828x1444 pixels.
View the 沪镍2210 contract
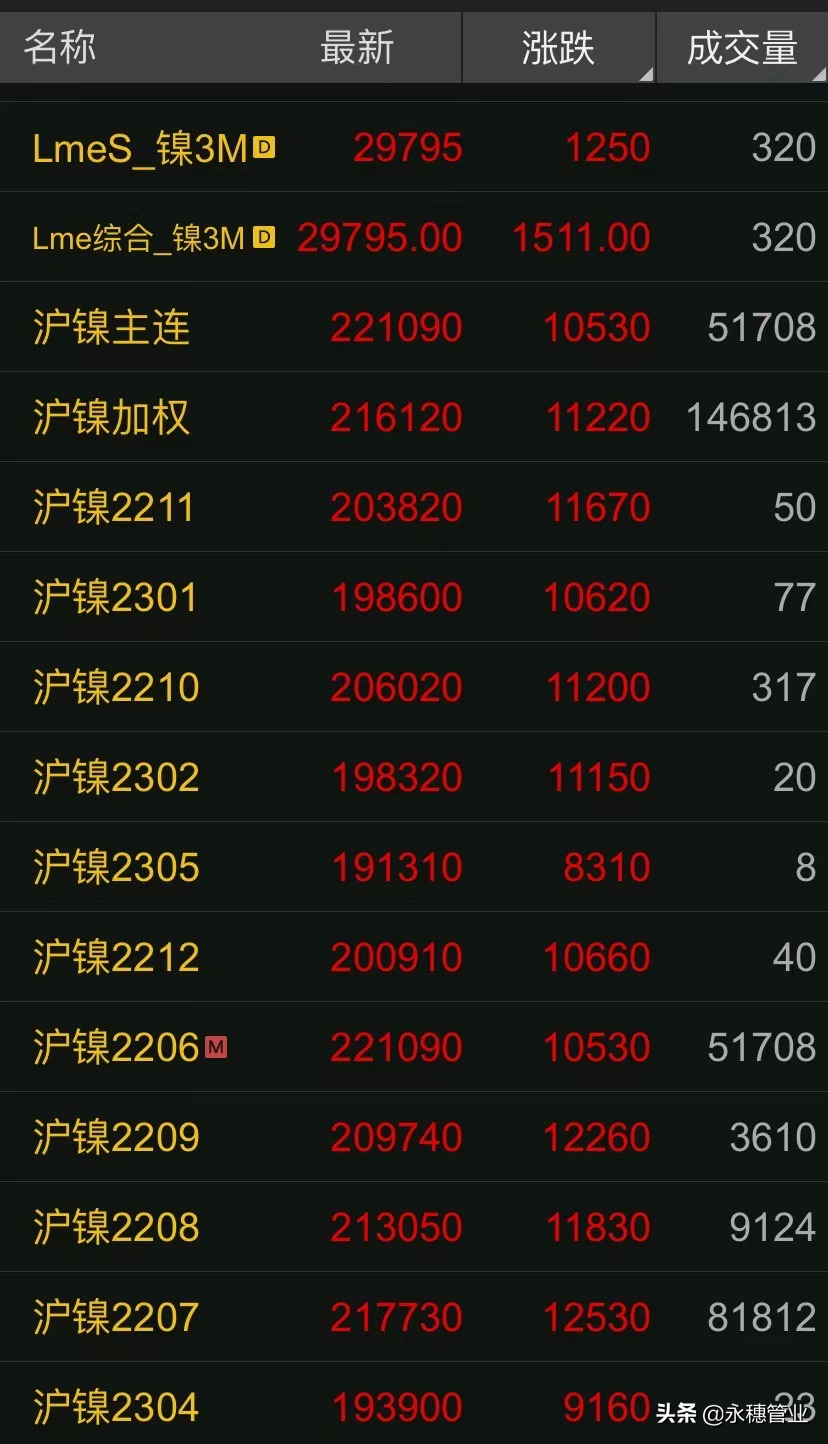click(x=414, y=687)
